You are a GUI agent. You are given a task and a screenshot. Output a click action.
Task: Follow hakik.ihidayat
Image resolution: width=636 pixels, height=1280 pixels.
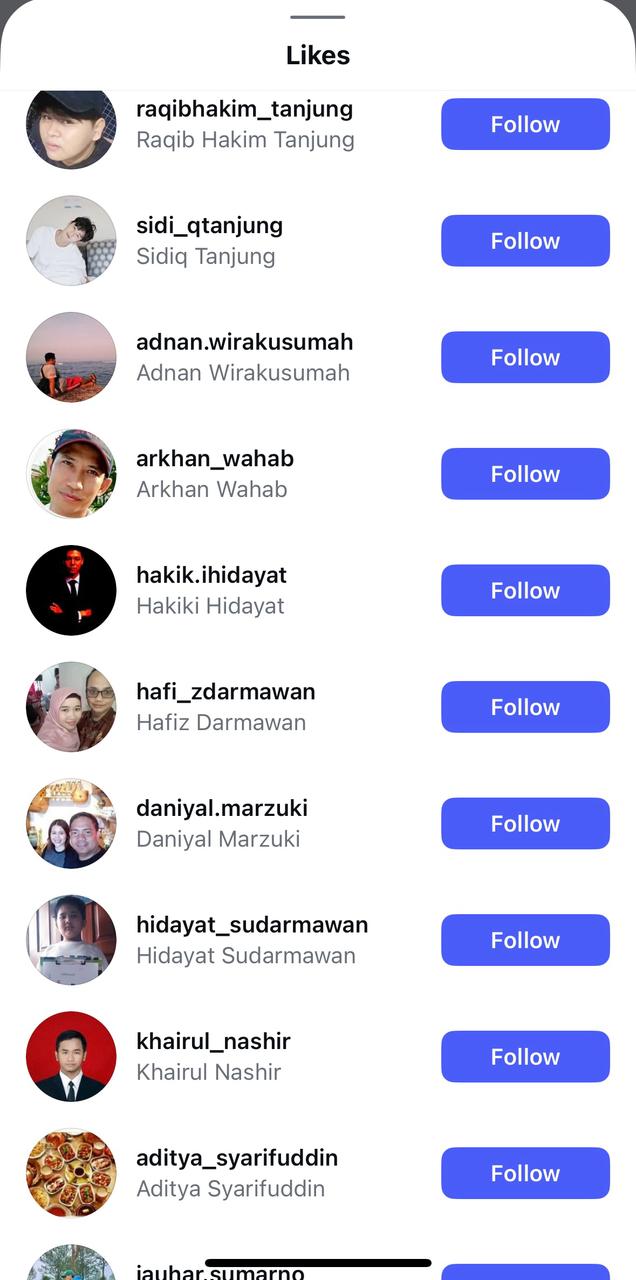525,591
